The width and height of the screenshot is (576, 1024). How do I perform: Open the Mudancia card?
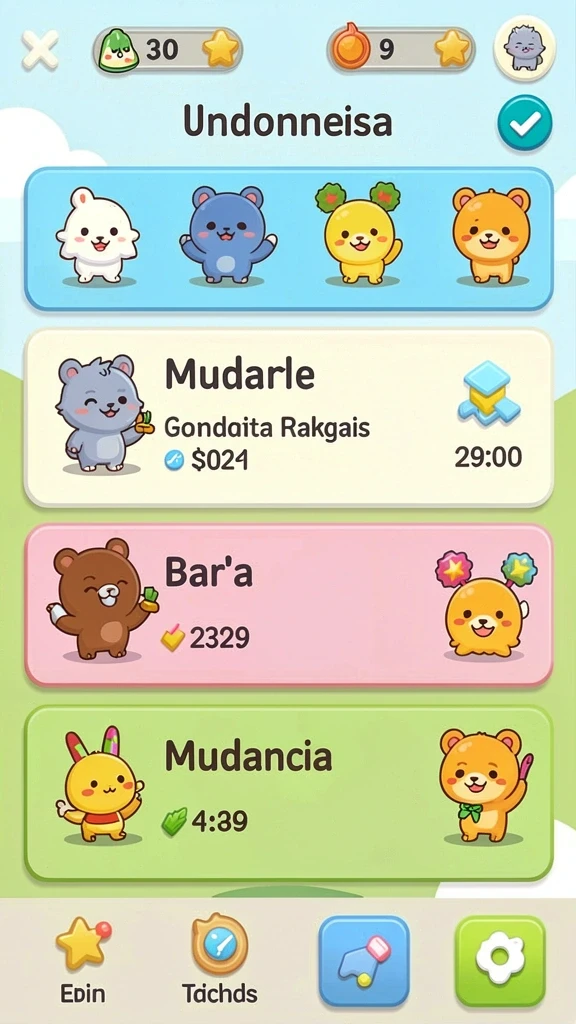[x=288, y=792]
